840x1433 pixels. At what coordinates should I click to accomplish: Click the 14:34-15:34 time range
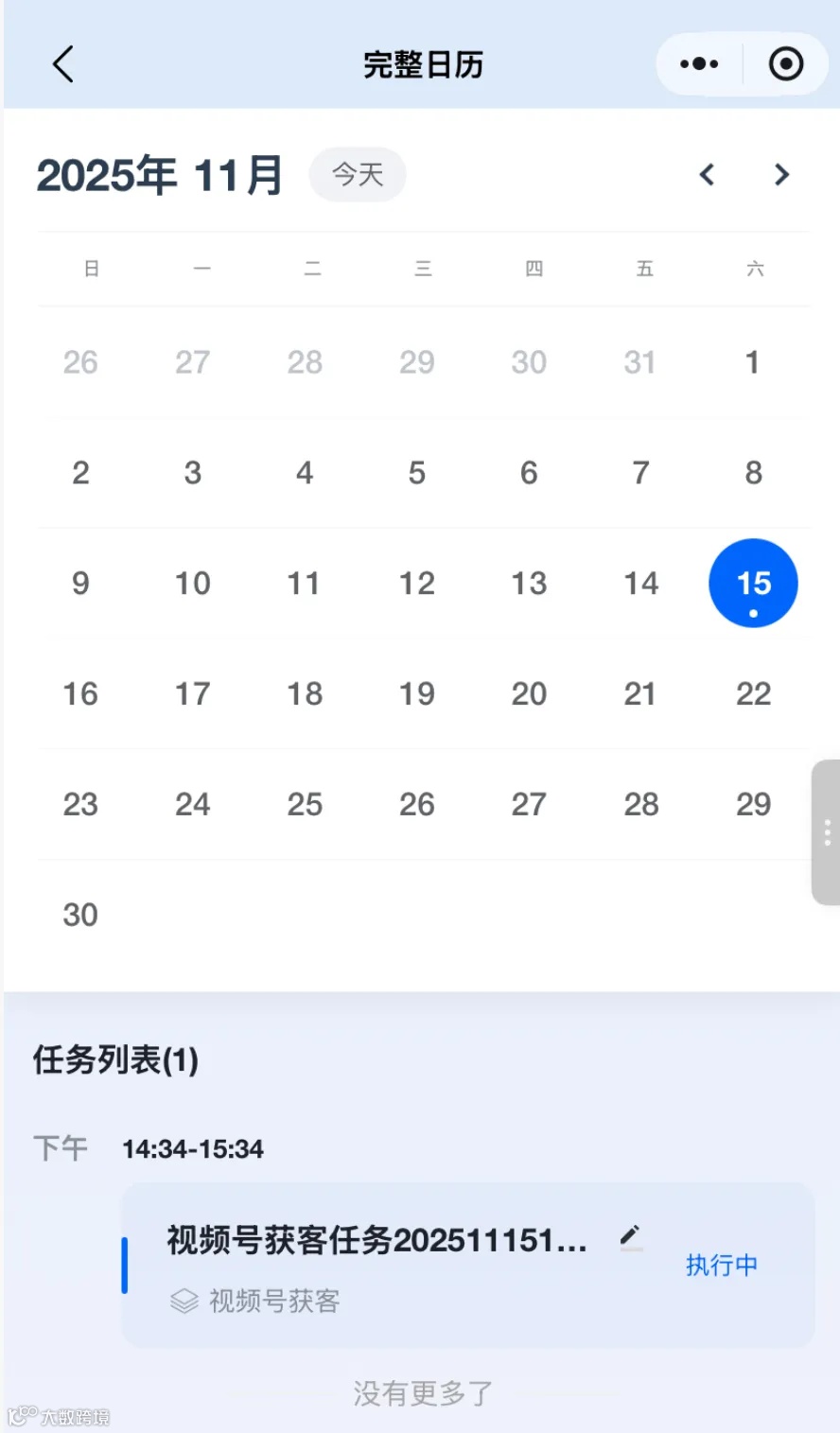[192, 1148]
